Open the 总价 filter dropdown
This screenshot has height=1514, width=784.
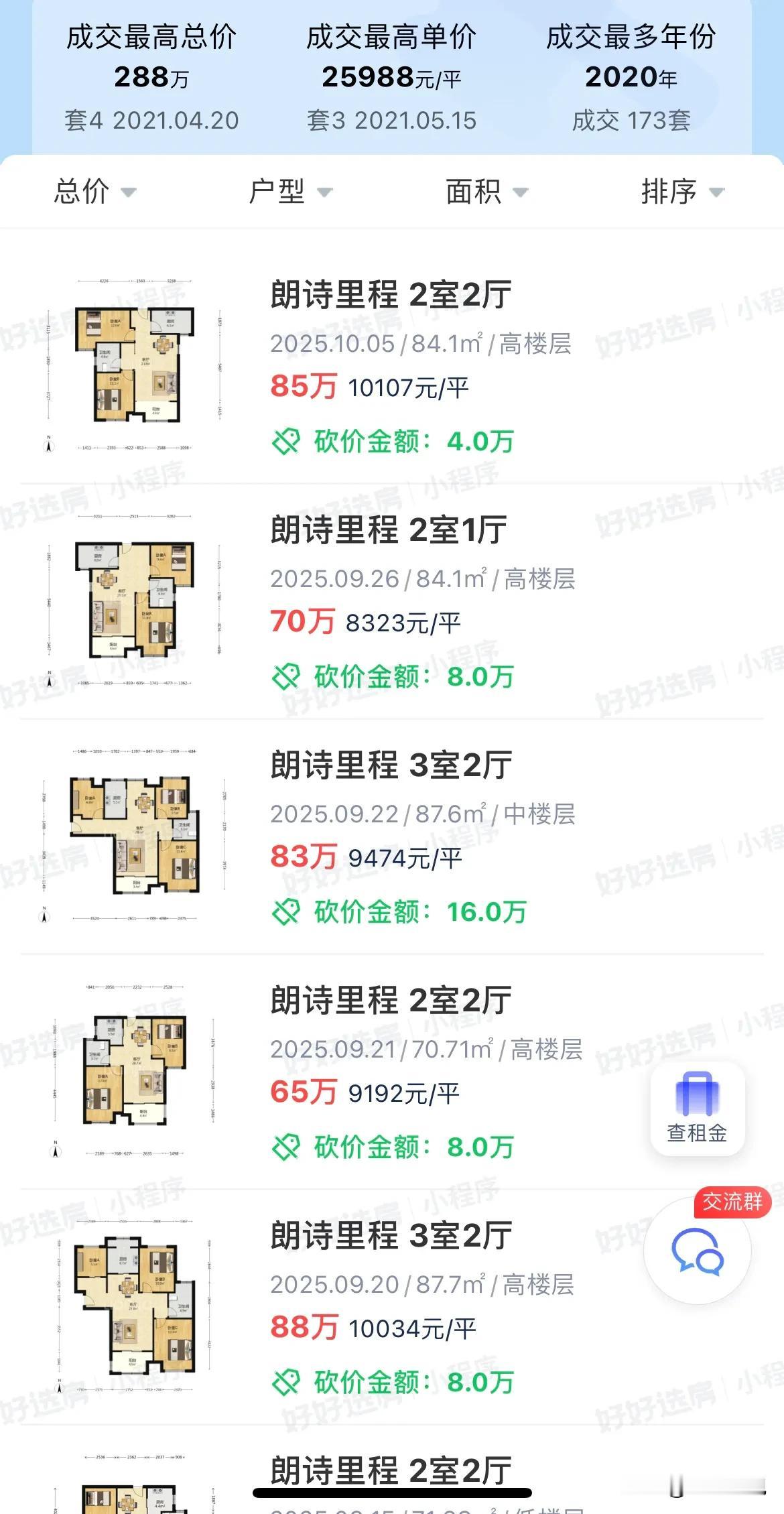click(94, 192)
